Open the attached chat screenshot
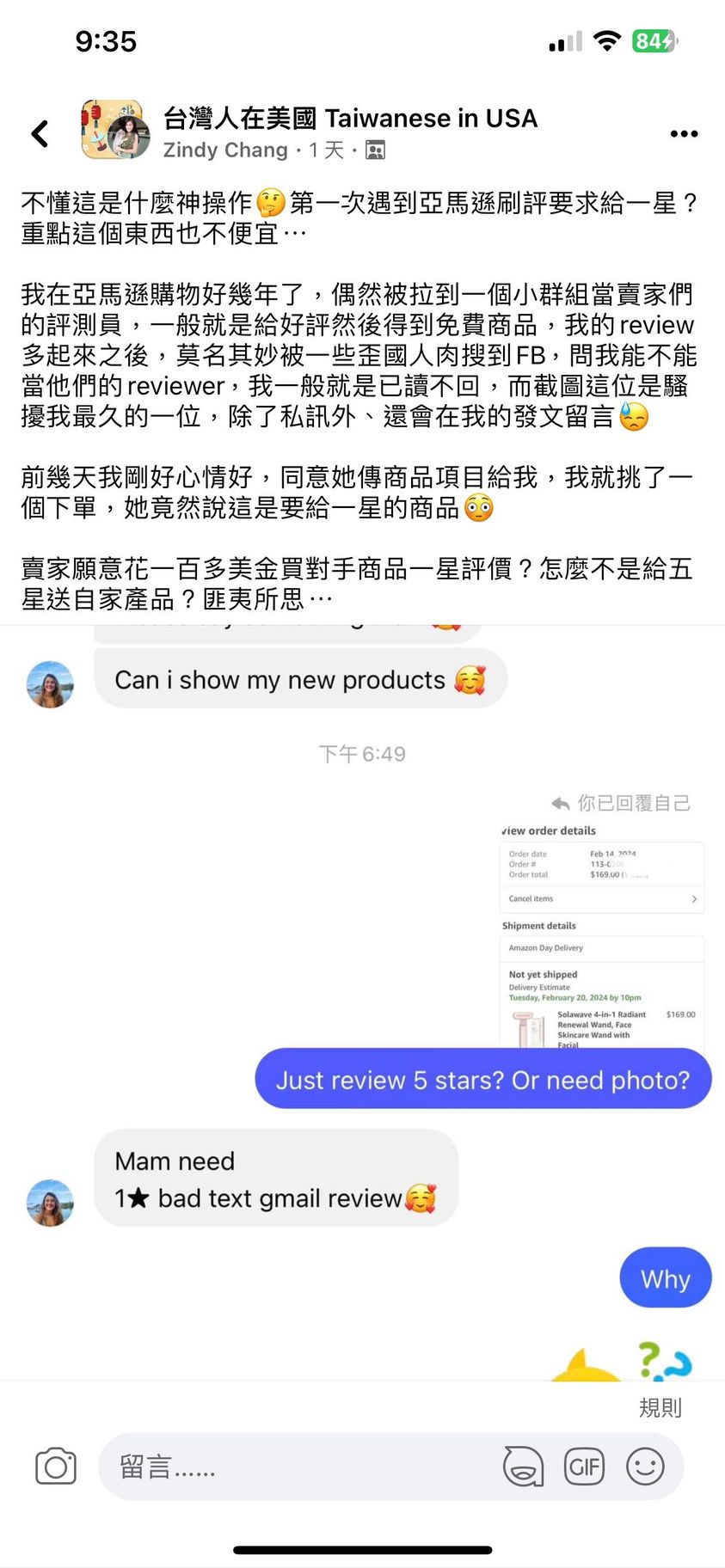This screenshot has width=725, height=1568. click(x=362, y=997)
